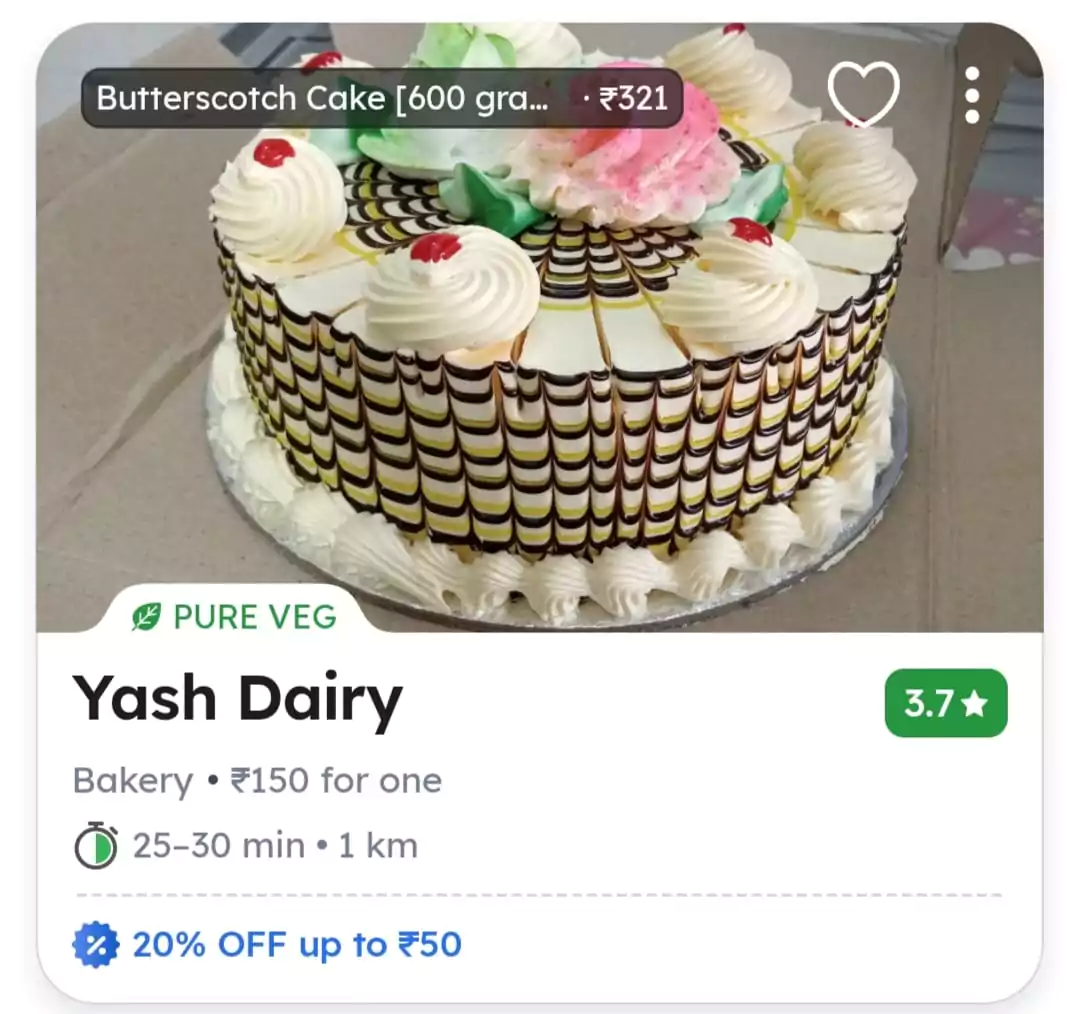
Task: Tap the Butterscotch Cake ₹321 label
Action: pyautogui.click(x=381, y=98)
